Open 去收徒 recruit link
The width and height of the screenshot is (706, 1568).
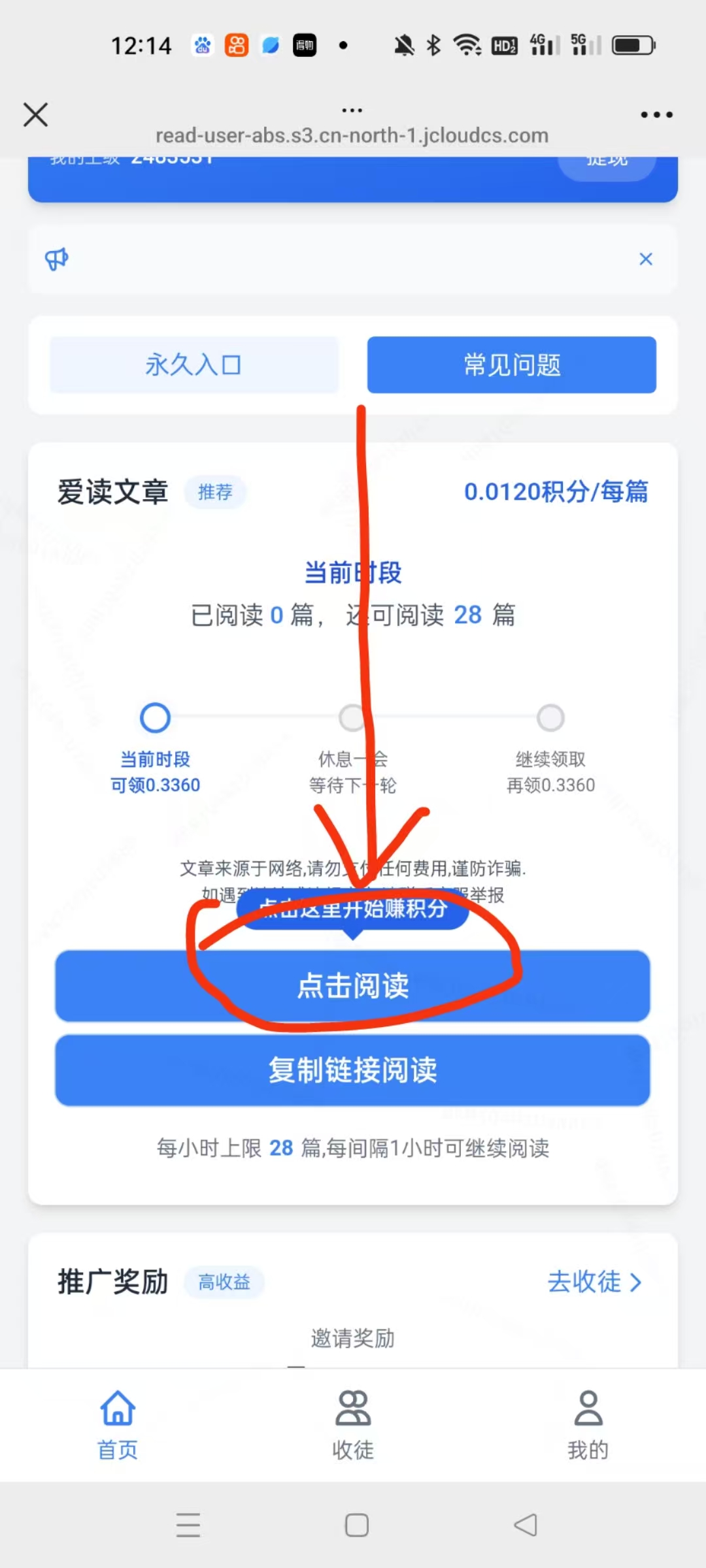pos(594,1282)
